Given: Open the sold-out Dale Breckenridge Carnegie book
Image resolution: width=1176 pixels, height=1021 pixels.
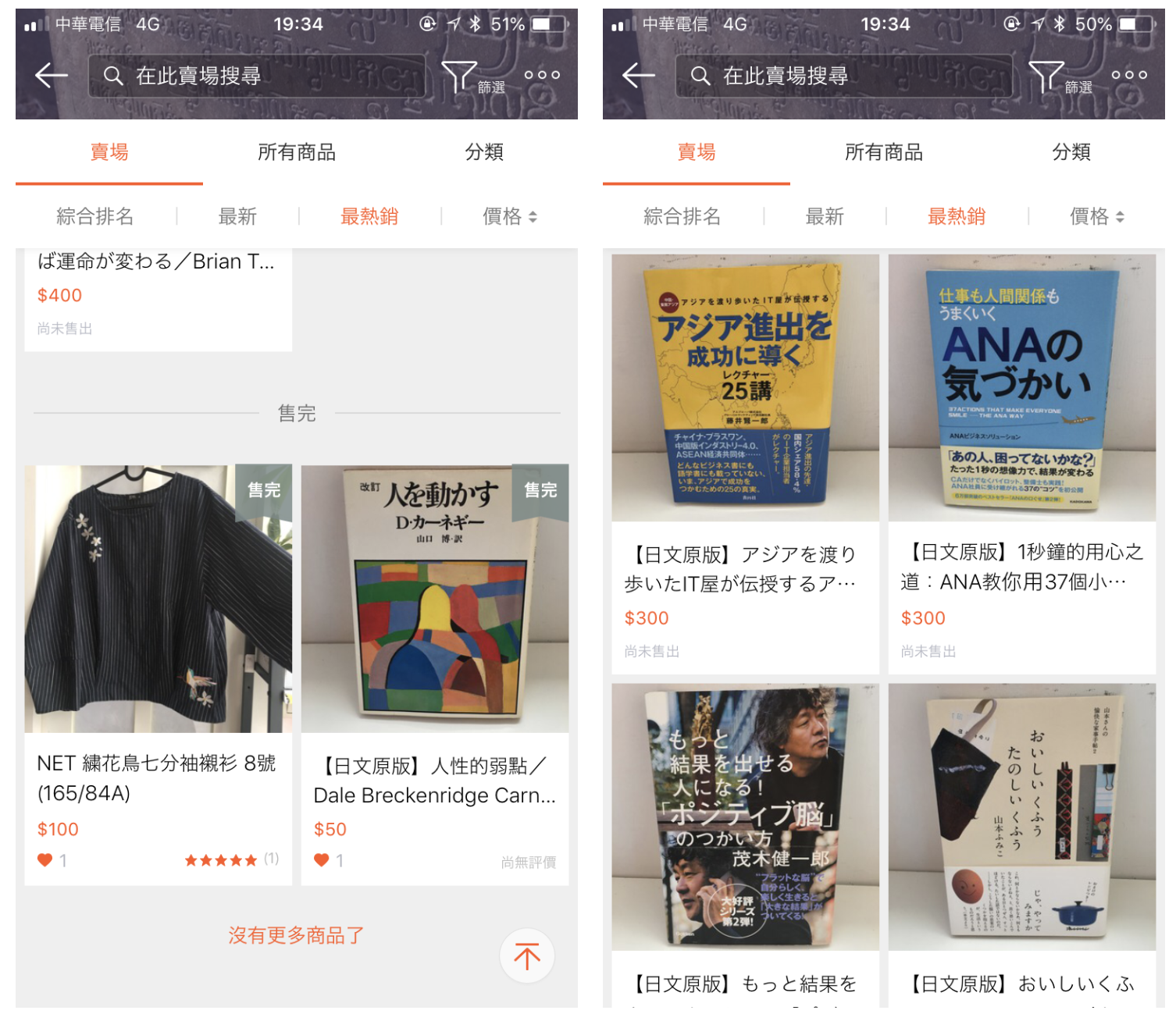Looking at the screenshot, I should click(x=435, y=675).
